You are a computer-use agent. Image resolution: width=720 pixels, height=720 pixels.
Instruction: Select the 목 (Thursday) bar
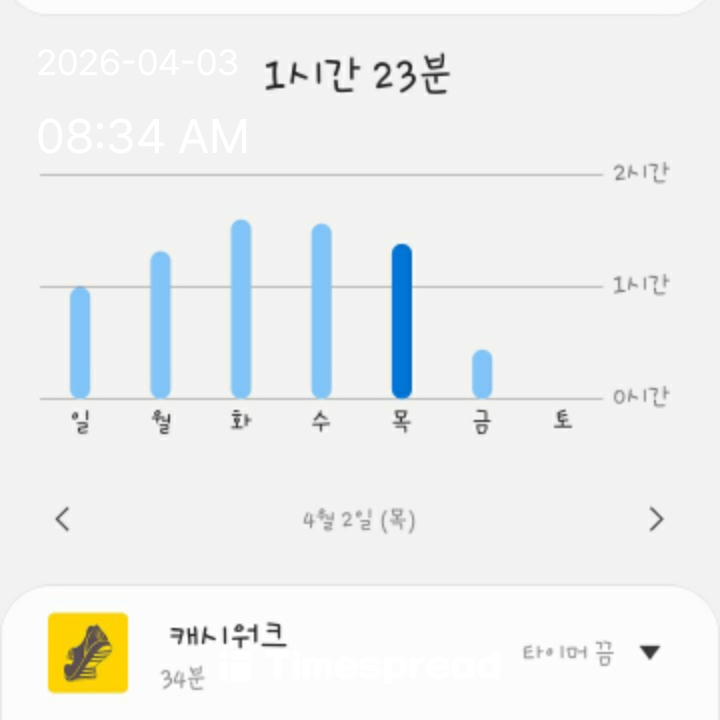402,321
